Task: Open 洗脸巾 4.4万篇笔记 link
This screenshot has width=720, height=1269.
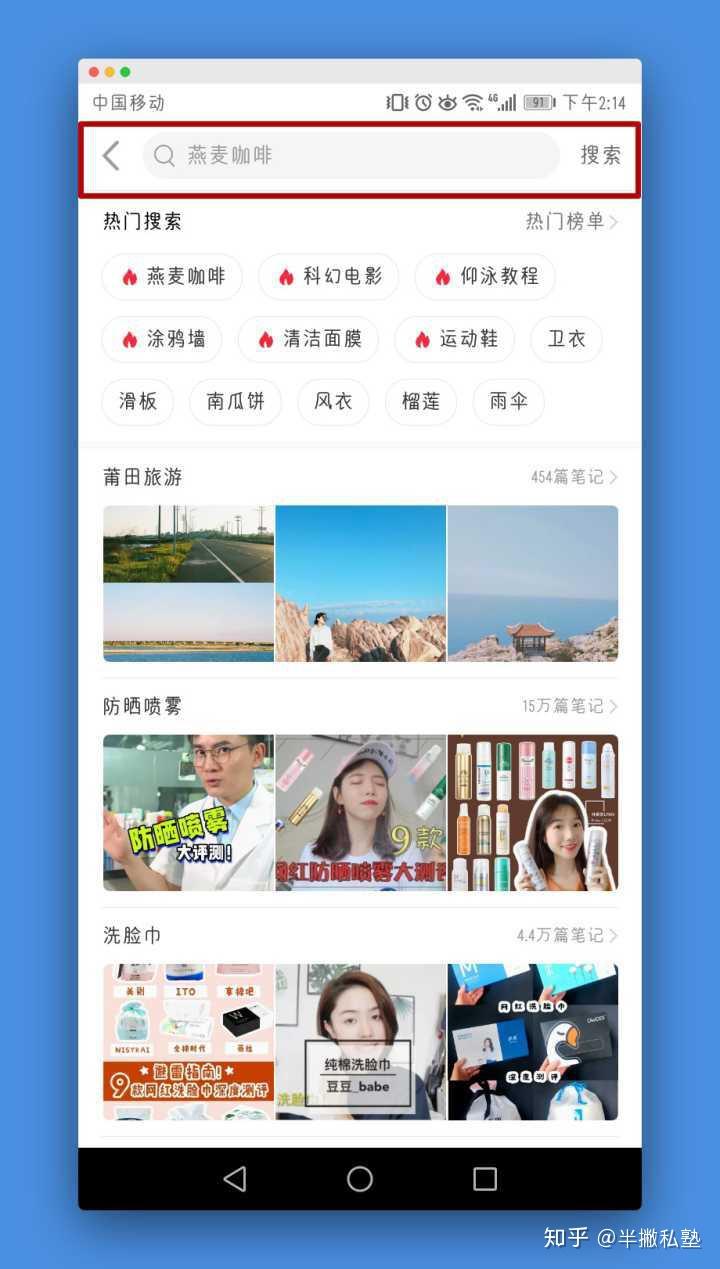Action: click(567, 935)
